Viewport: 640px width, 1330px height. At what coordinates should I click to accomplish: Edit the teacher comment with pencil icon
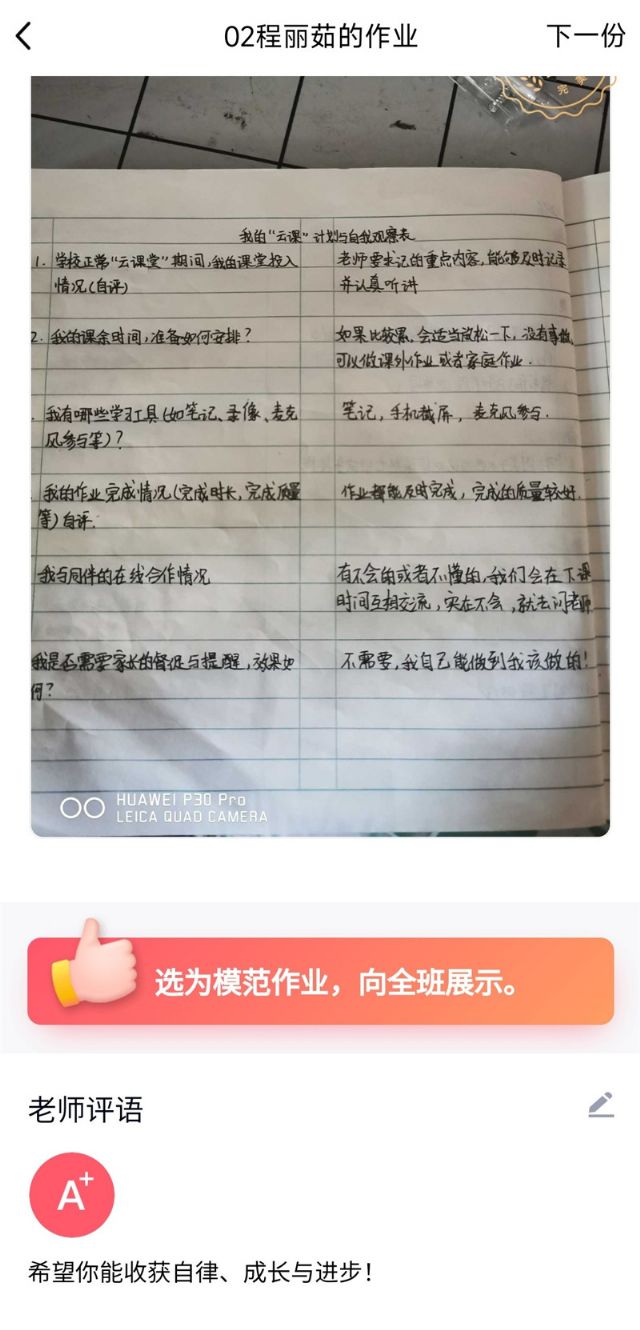(600, 1105)
